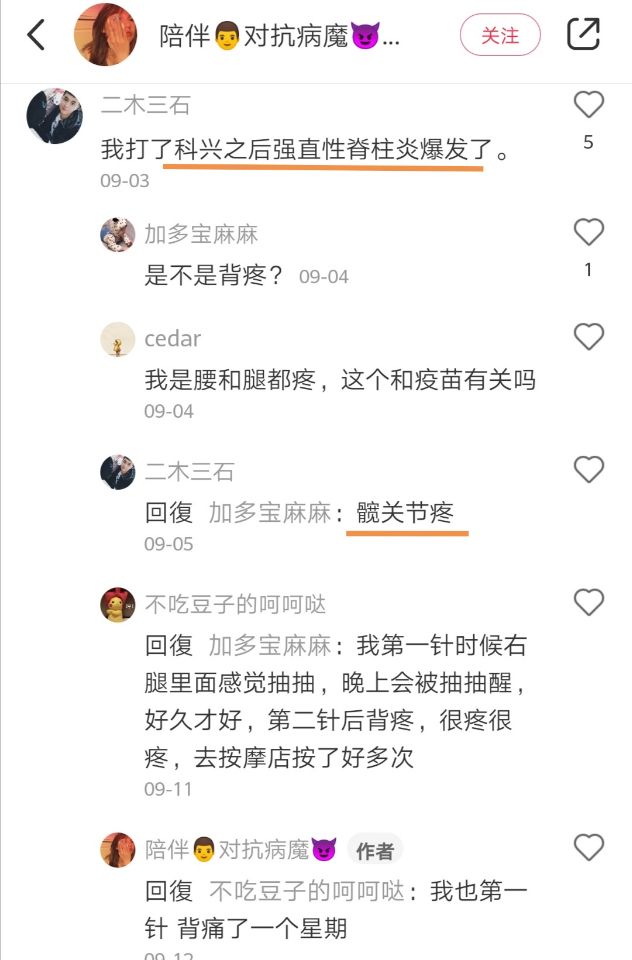Like 二木三石's comment about 科兴
632x960 pixels.
[x=588, y=104]
